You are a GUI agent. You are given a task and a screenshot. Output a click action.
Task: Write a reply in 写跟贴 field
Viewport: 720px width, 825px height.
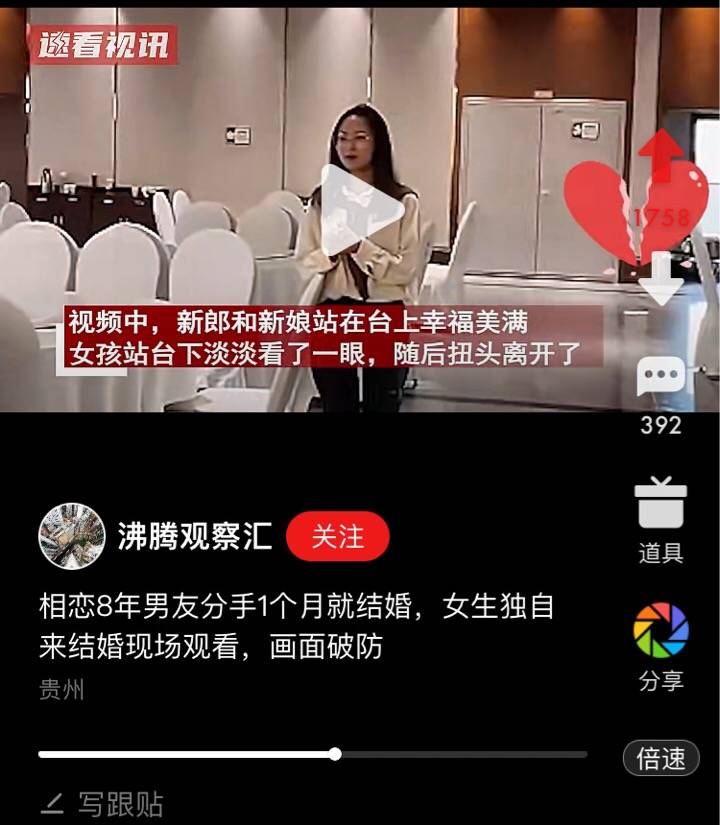point(120,804)
